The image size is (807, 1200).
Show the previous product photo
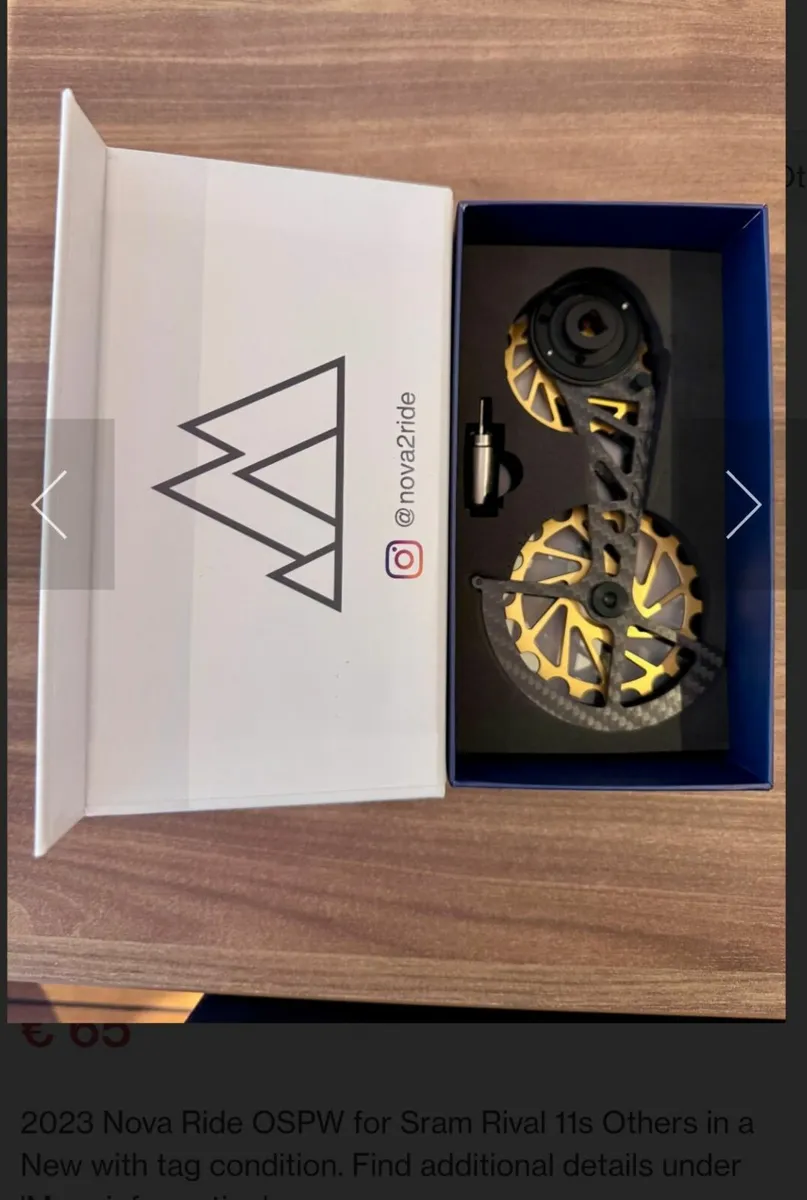click(51, 504)
